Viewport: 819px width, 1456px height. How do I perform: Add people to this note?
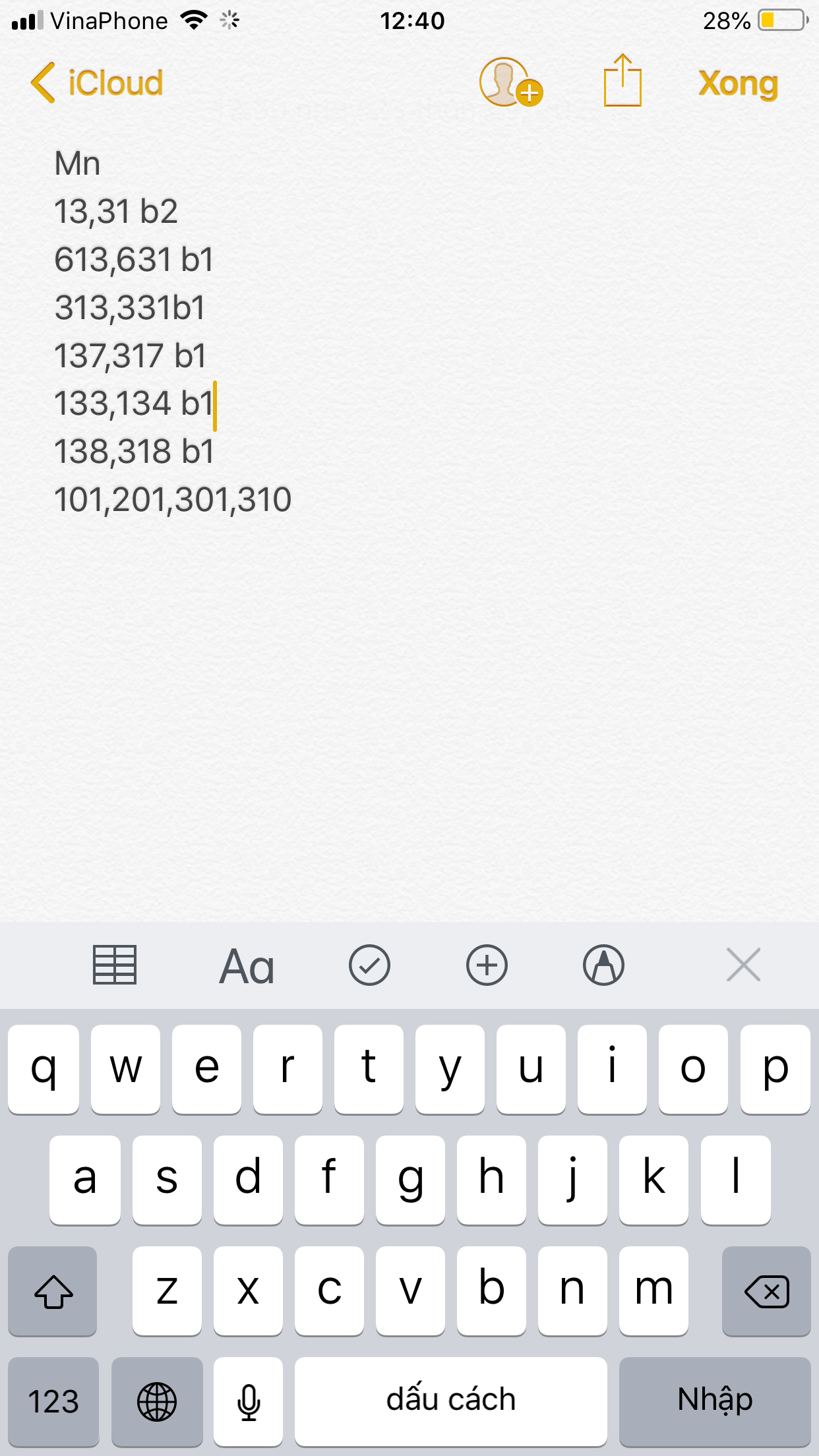511,82
